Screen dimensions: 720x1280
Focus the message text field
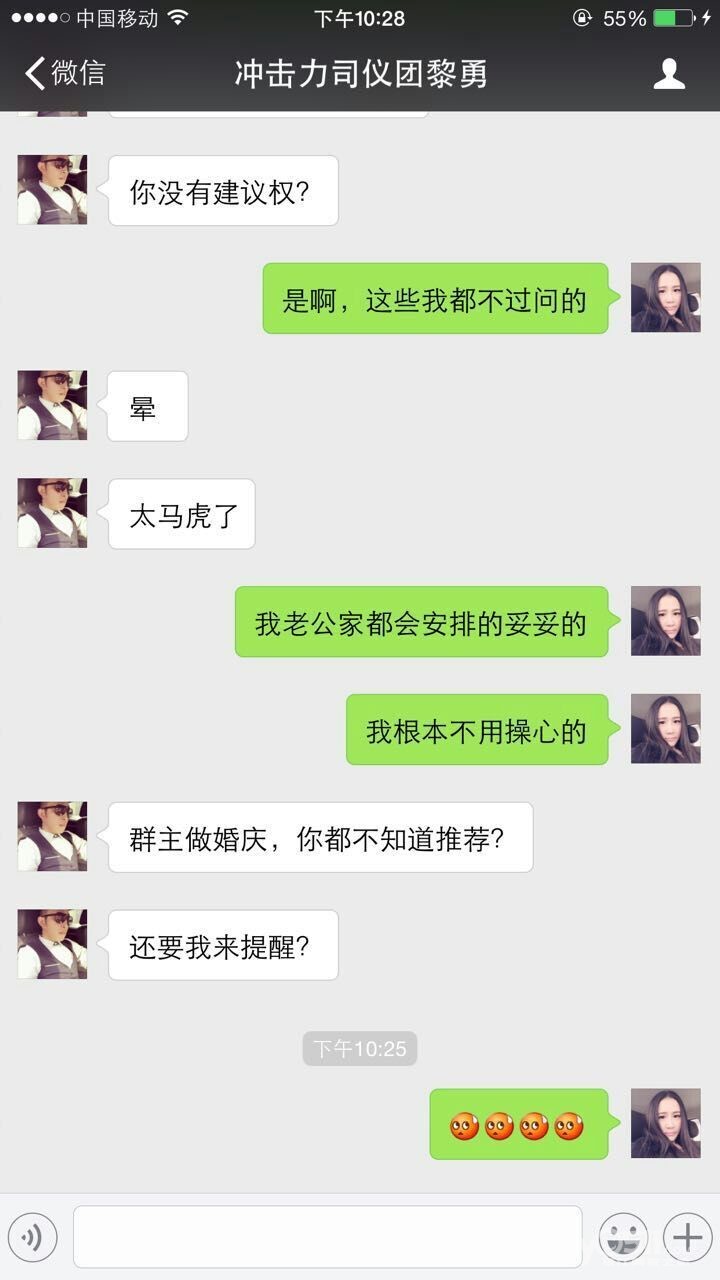[327, 1237]
